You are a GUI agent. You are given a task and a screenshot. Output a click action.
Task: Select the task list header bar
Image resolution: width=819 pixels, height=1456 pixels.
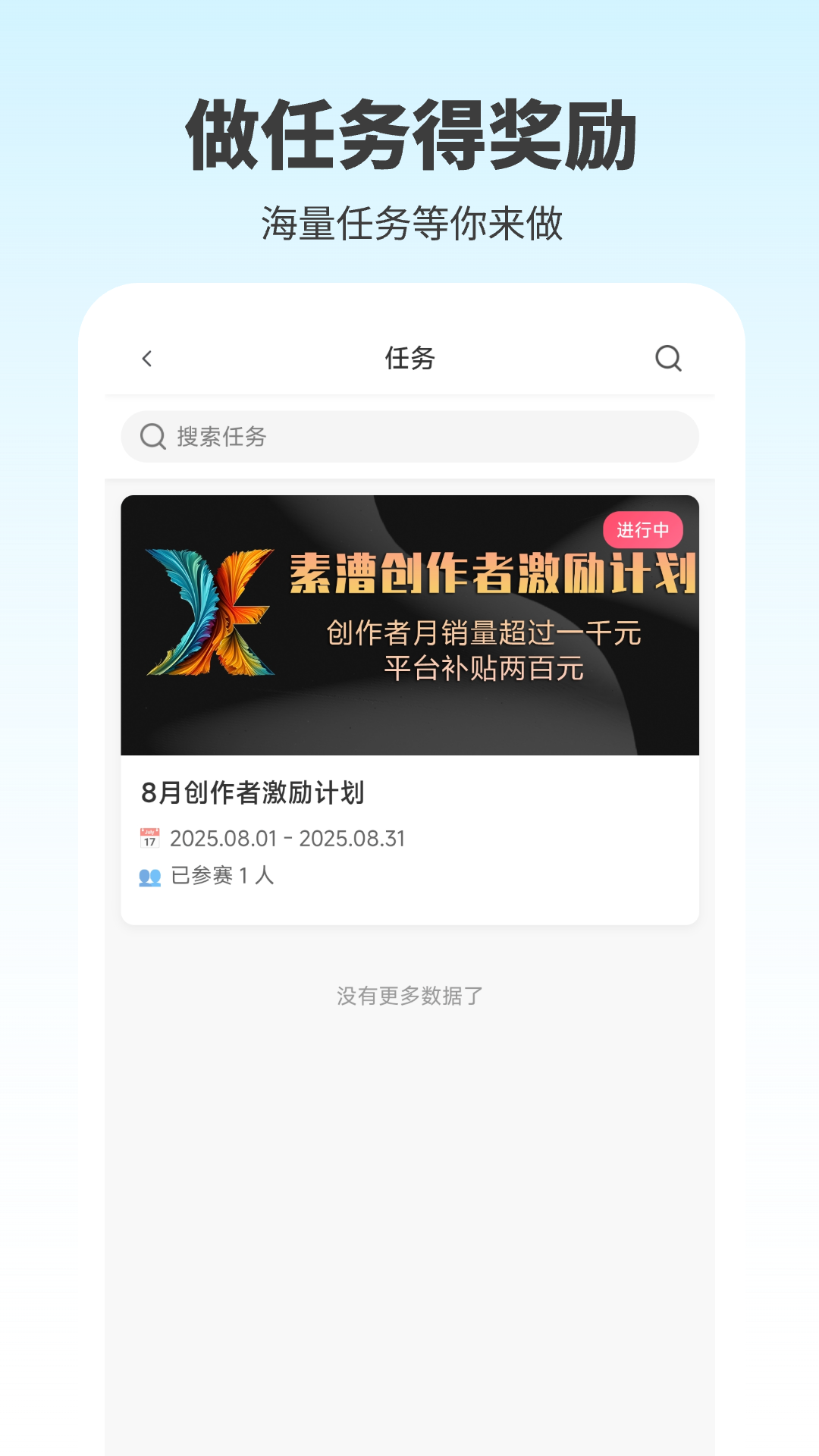409,359
